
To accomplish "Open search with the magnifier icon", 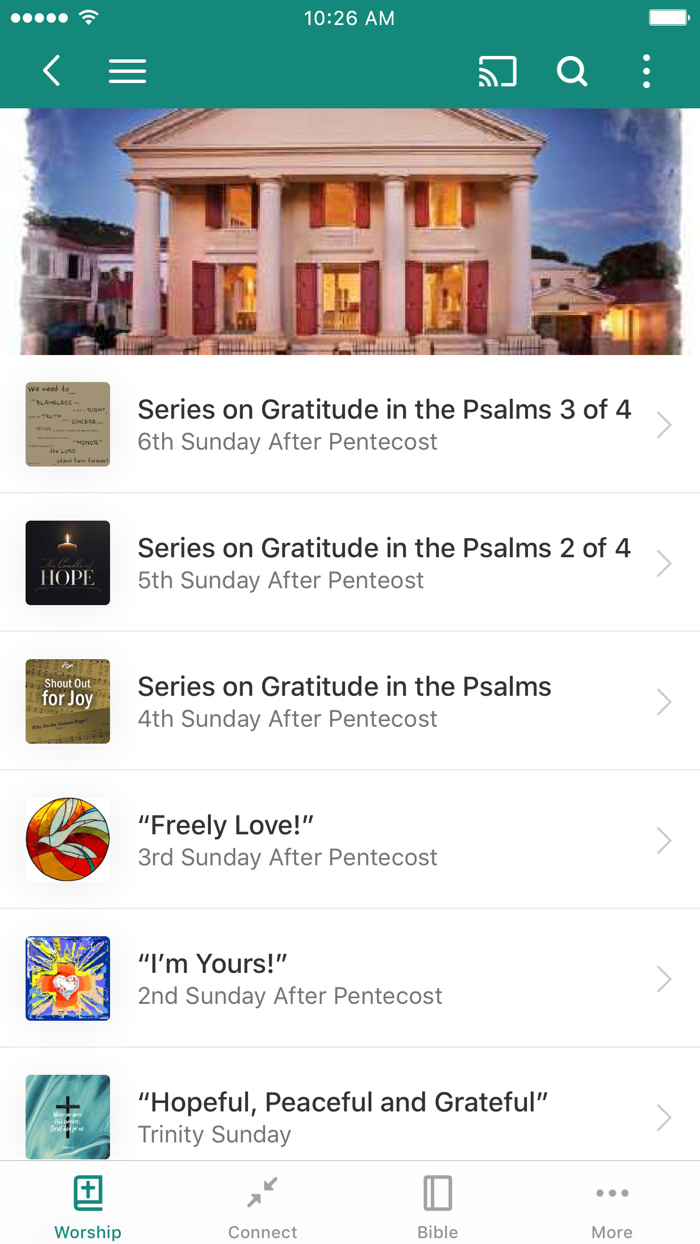I will tap(572, 71).
